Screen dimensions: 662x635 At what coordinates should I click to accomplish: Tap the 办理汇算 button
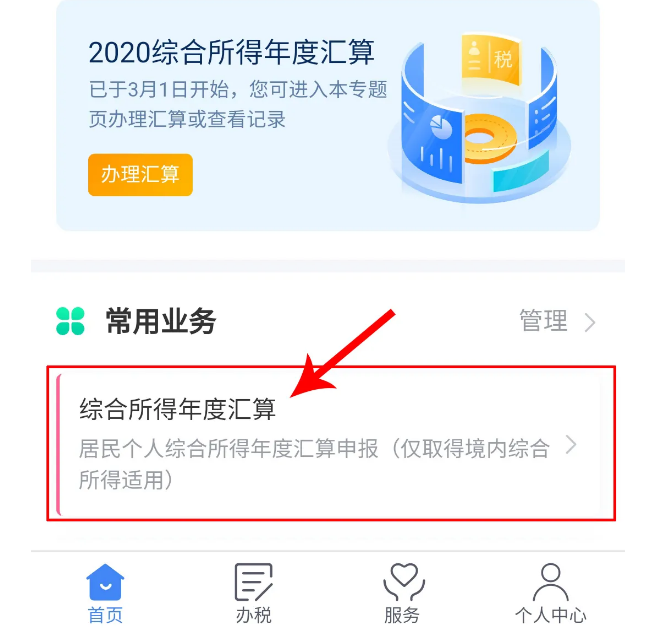(140, 174)
